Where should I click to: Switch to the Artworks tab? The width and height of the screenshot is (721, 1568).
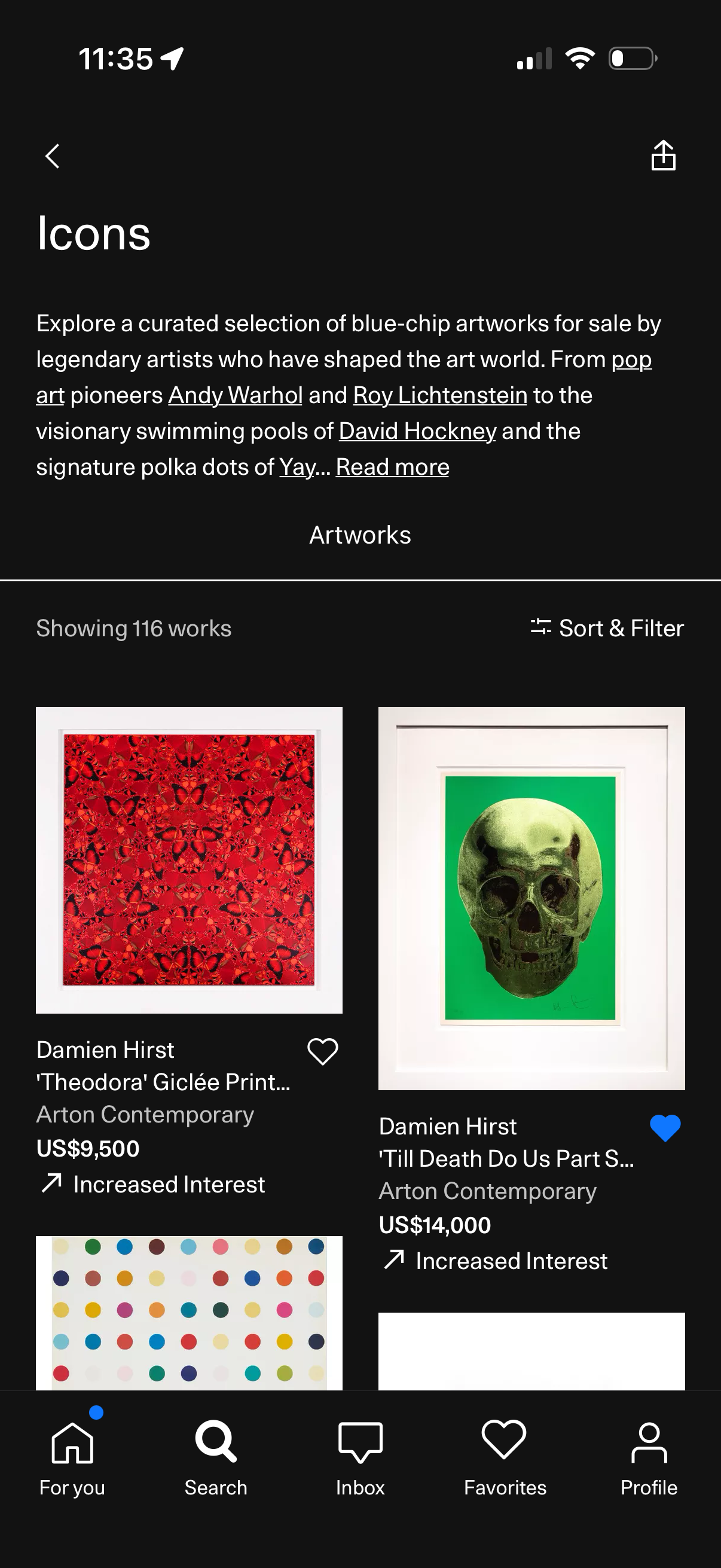coord(360,535)
